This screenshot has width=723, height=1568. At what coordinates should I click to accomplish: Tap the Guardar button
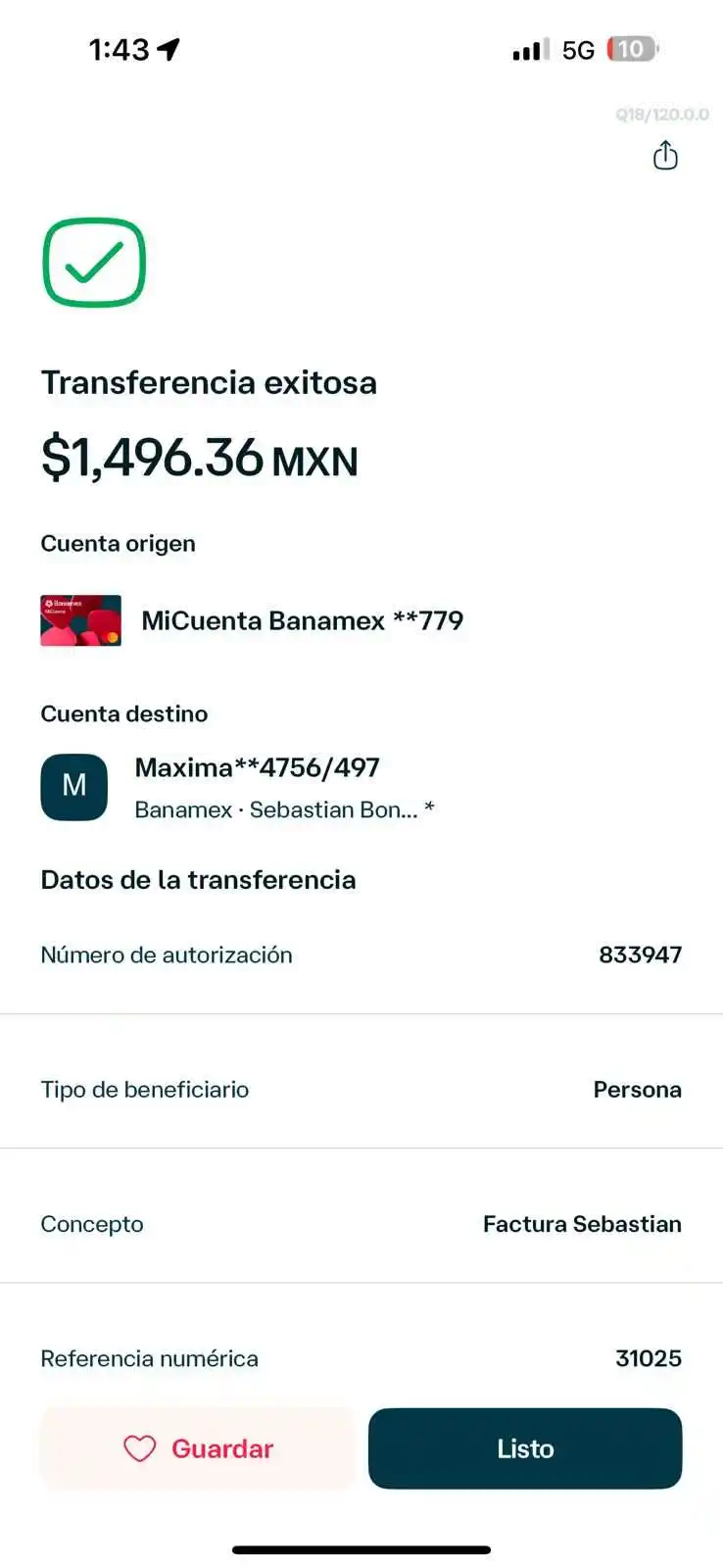(x=197, y=1447)
